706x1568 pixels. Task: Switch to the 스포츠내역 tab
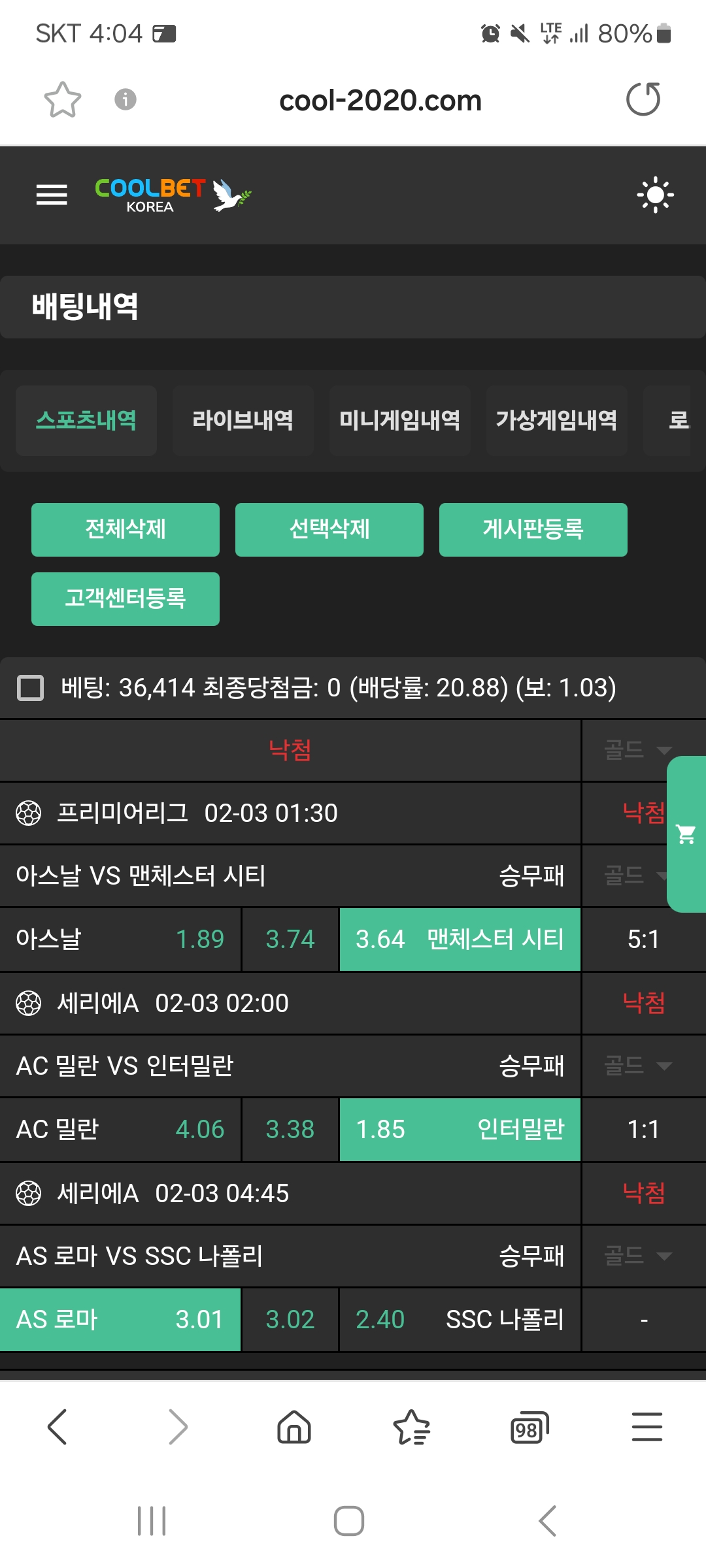pos(86,420)
